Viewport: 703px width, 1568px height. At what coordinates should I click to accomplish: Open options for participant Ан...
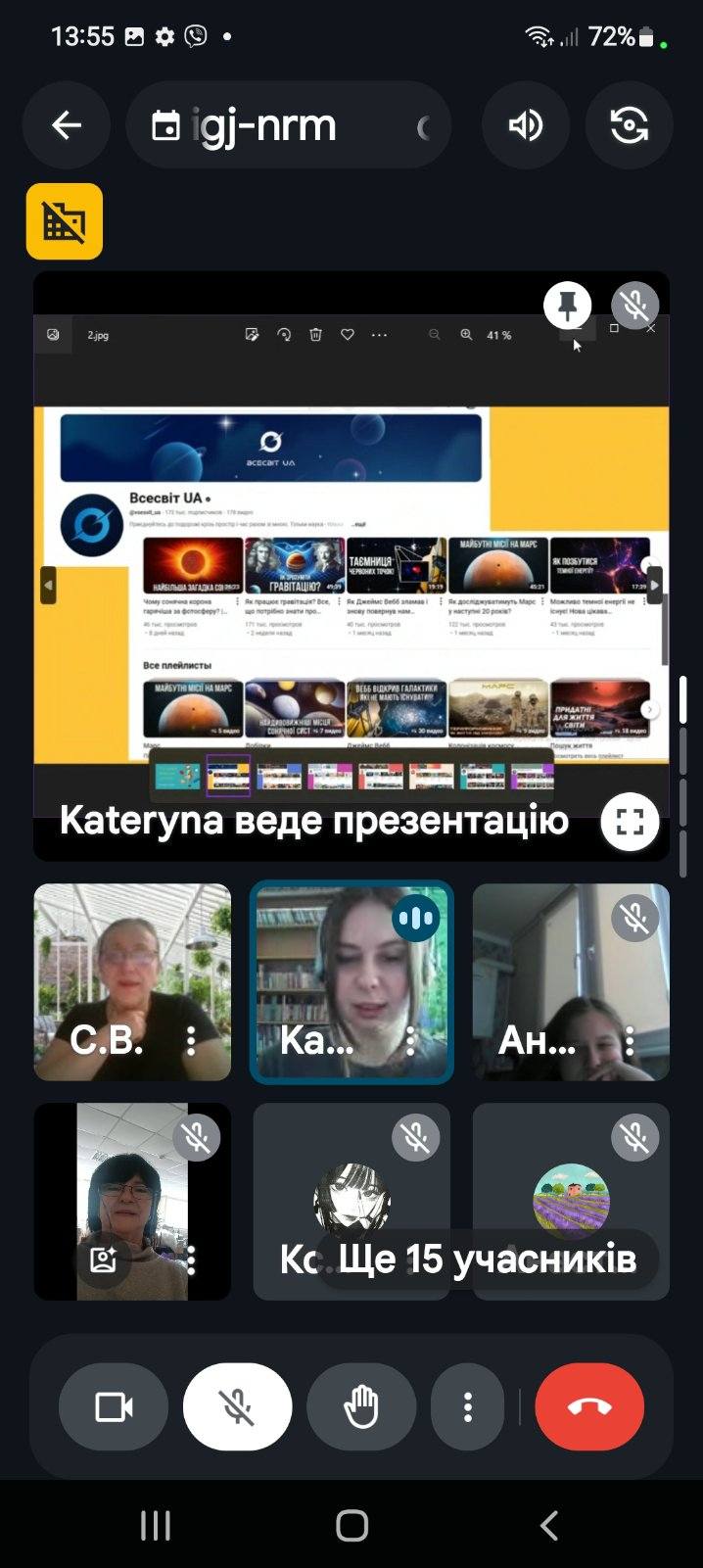click(630, 1040)
